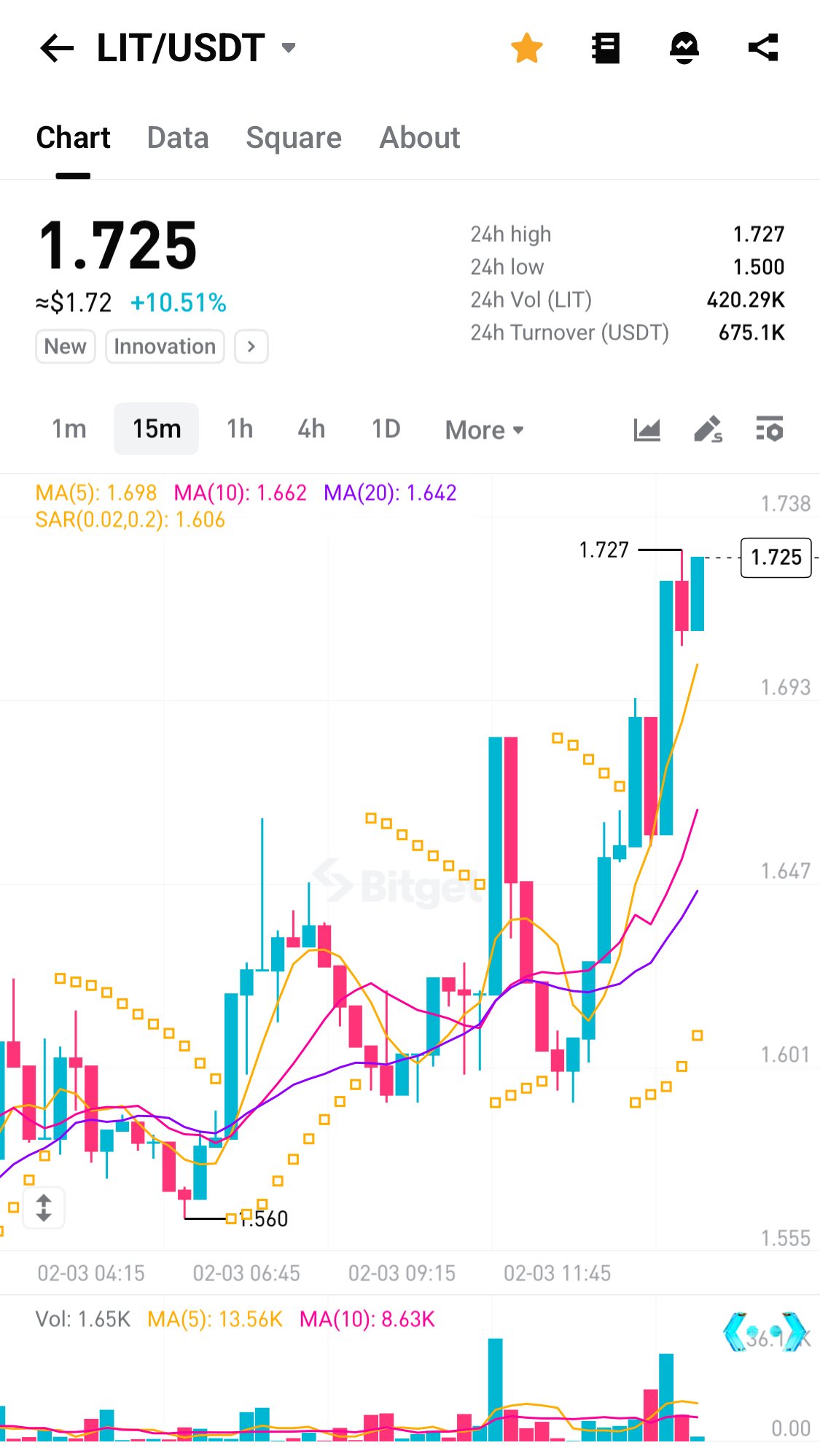Open the LIT/USDT pair dropdown
The width and height of the screenshot is (820, 1456).
(x=289, y=48)
